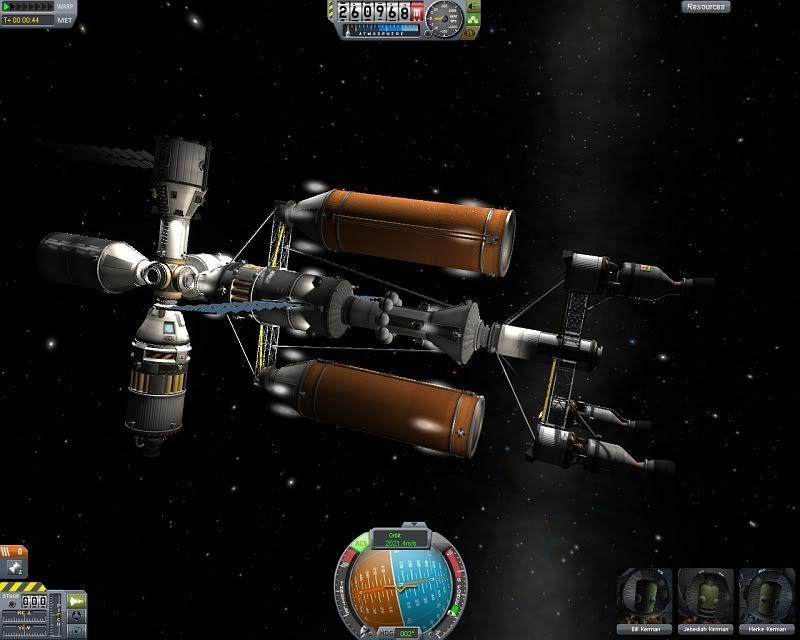The height and width of the screenshot is (640, 800).
Task: Switch to staging mode green rocket button
Action: coord(77,600)
